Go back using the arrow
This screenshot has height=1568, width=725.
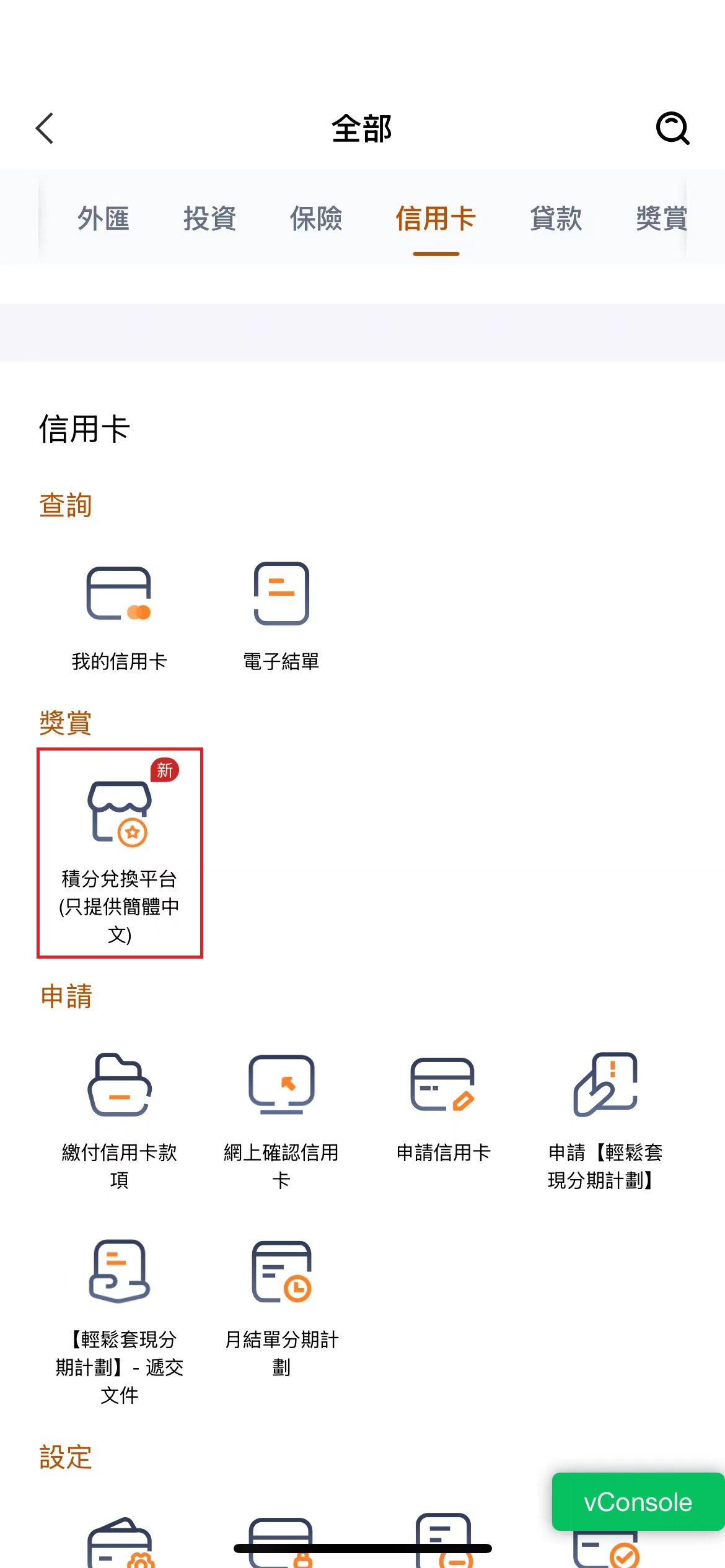click(45, 128)
